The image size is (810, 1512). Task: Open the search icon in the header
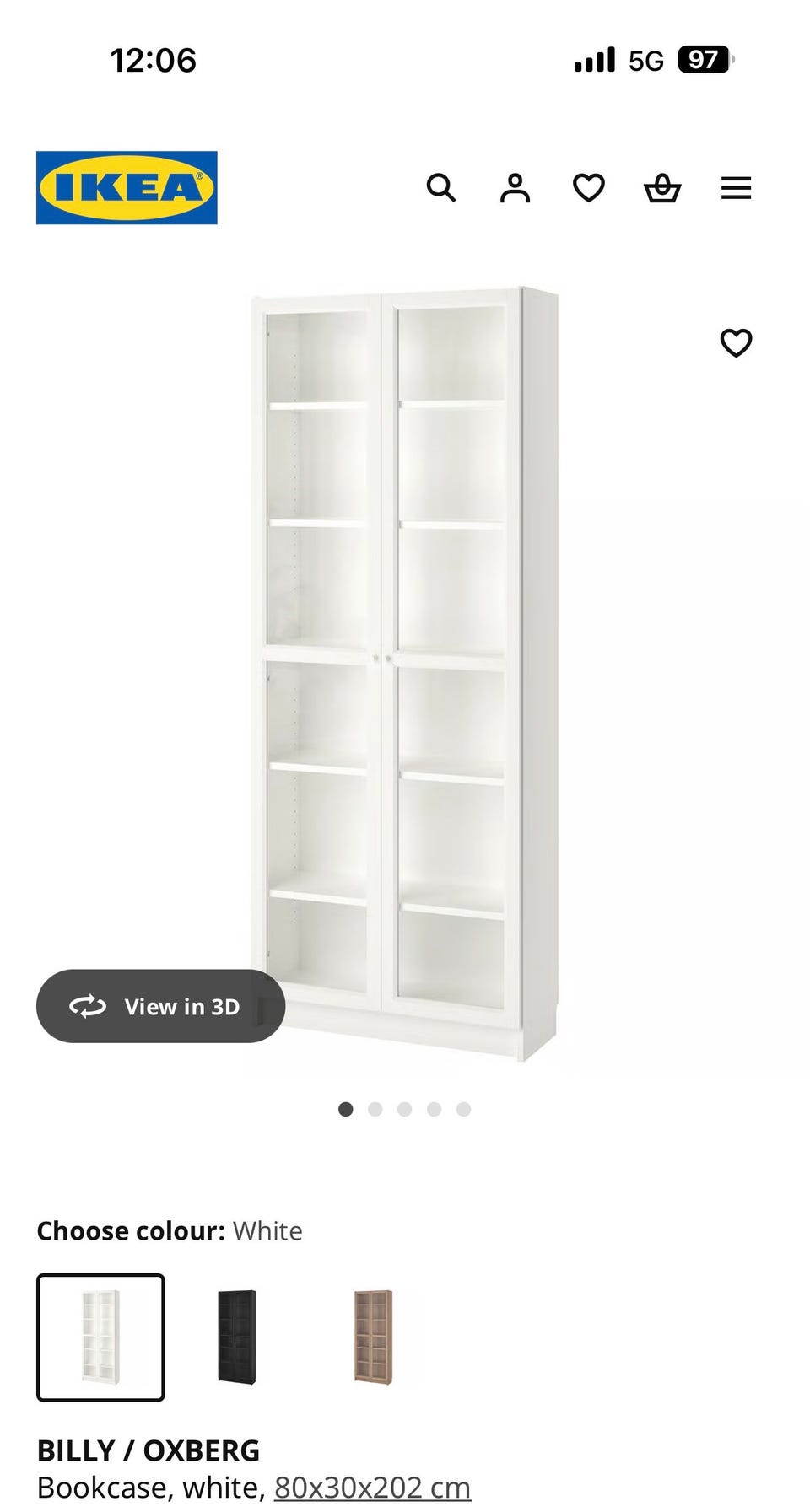coord(440,187)
